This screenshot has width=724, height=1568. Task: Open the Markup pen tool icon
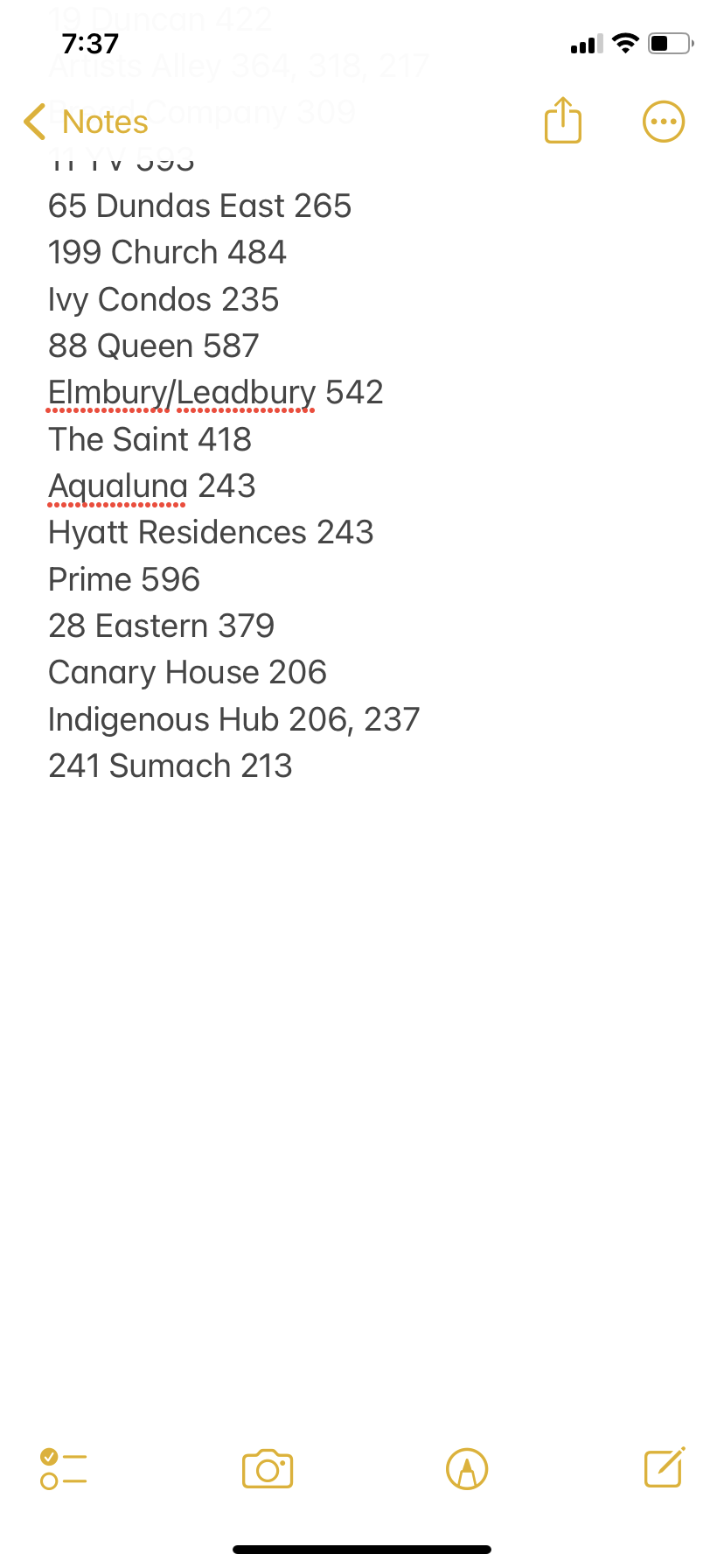tap(467, 1469)
